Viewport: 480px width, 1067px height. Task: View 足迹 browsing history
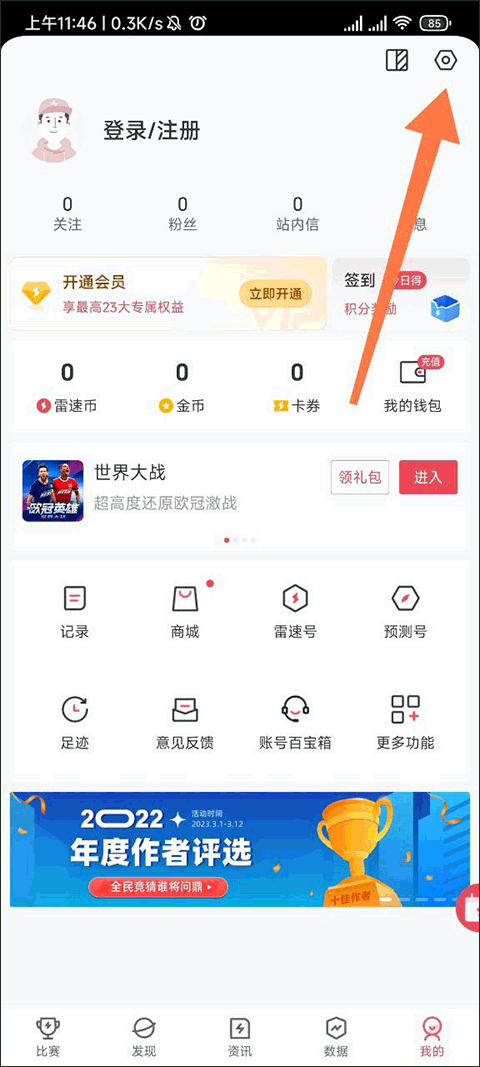point(75,723)
